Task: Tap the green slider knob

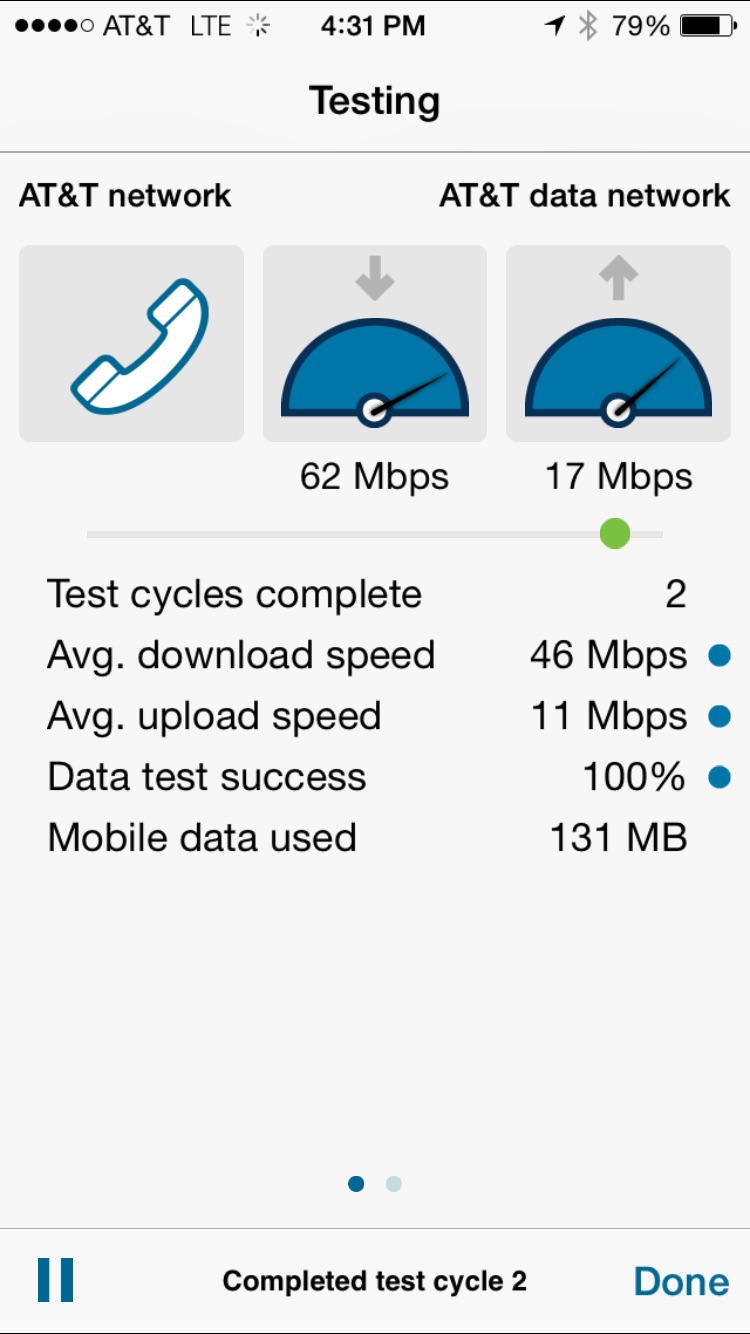Action: point(615,534)
